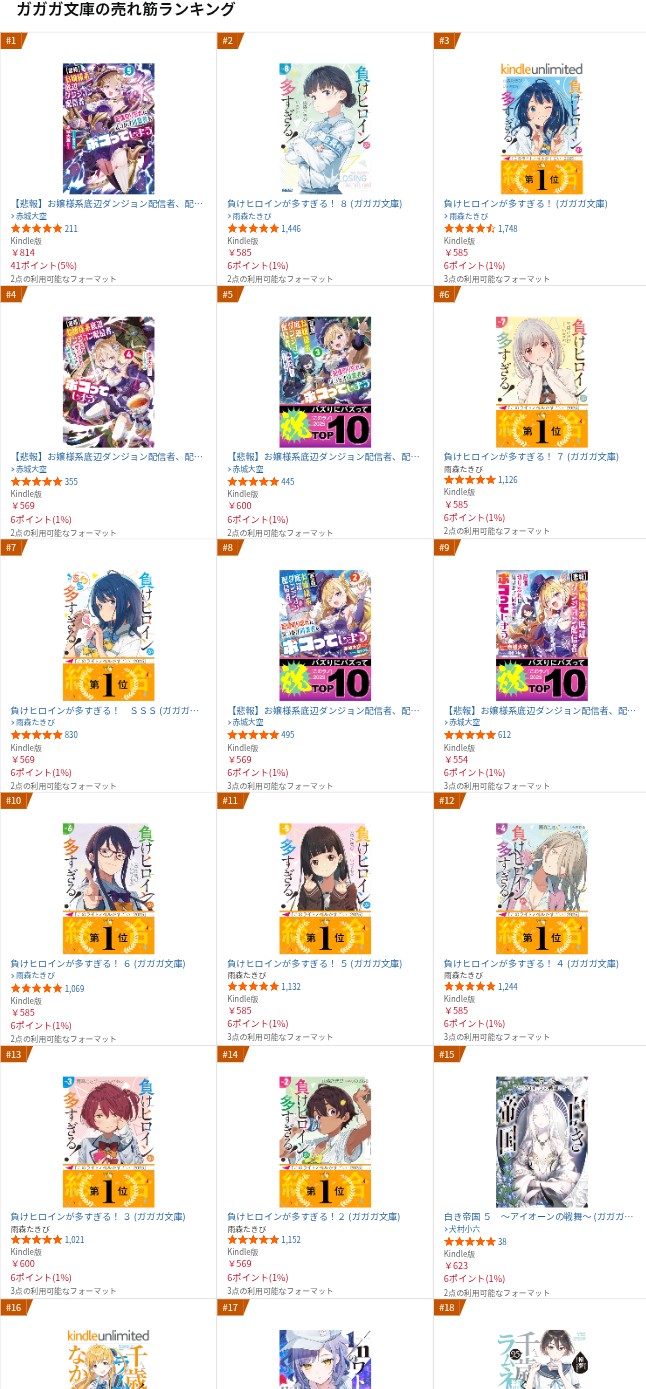Open the ¥814 Kindle price for #1 book
The image size is (646, 1389).
(x=22, y=253)
